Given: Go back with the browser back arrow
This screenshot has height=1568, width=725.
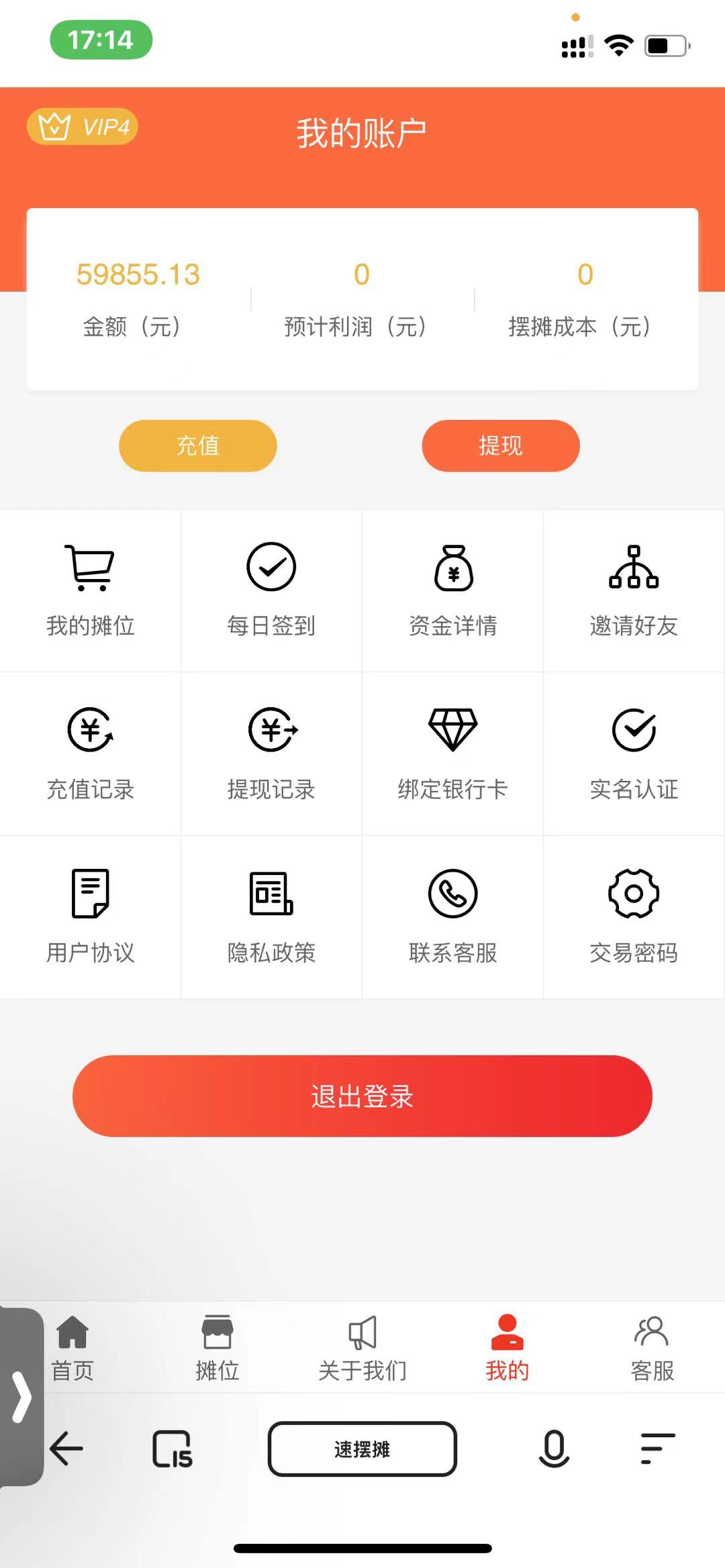Looking at the screenshot, I should click(66, 1449).
